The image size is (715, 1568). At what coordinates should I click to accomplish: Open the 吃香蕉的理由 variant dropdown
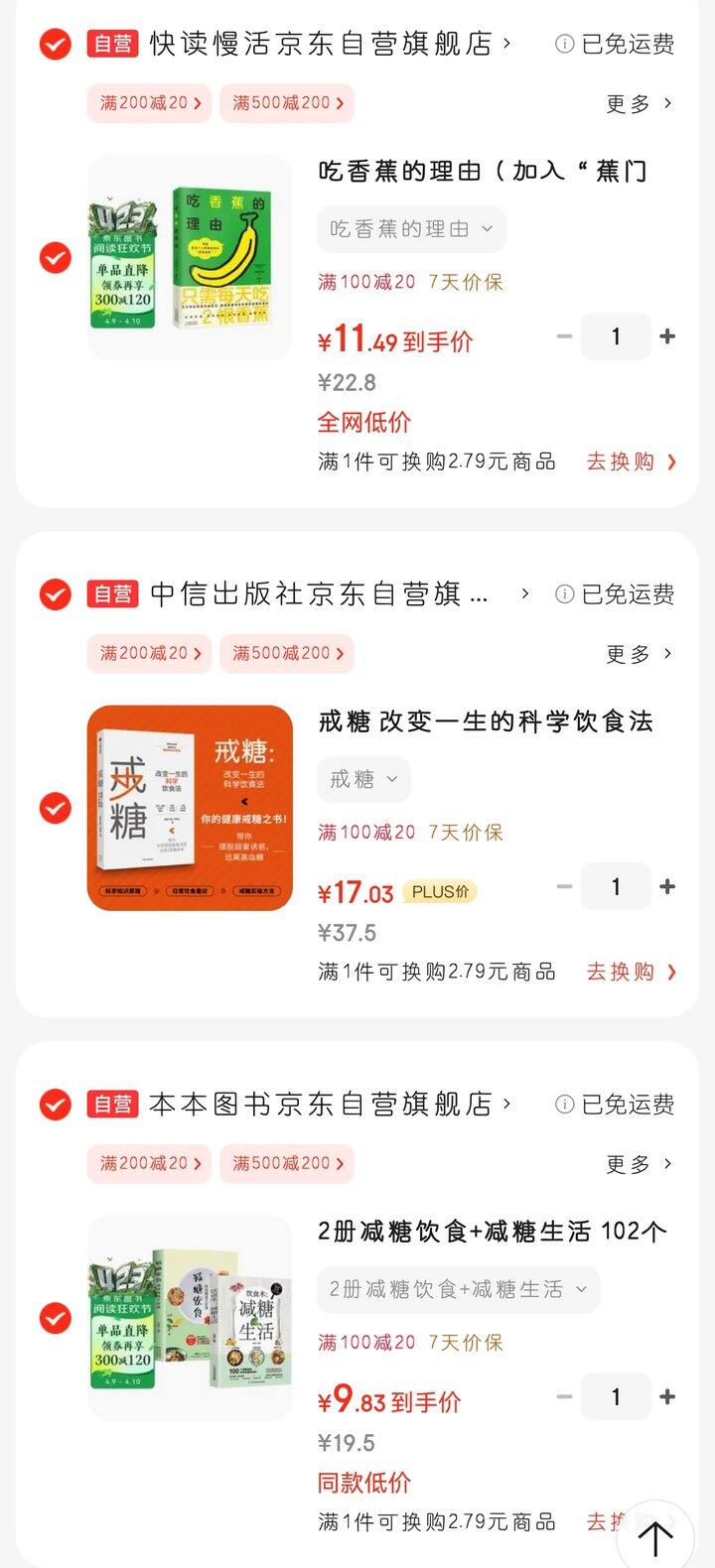(x=410, y=228)
